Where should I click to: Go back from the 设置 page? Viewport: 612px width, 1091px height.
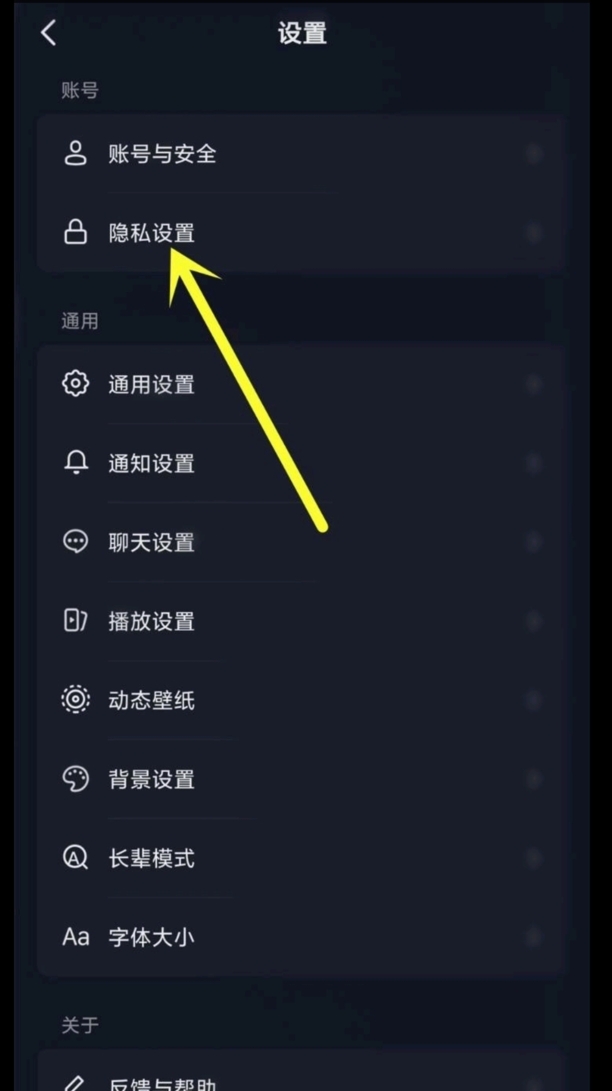point(48,33)
